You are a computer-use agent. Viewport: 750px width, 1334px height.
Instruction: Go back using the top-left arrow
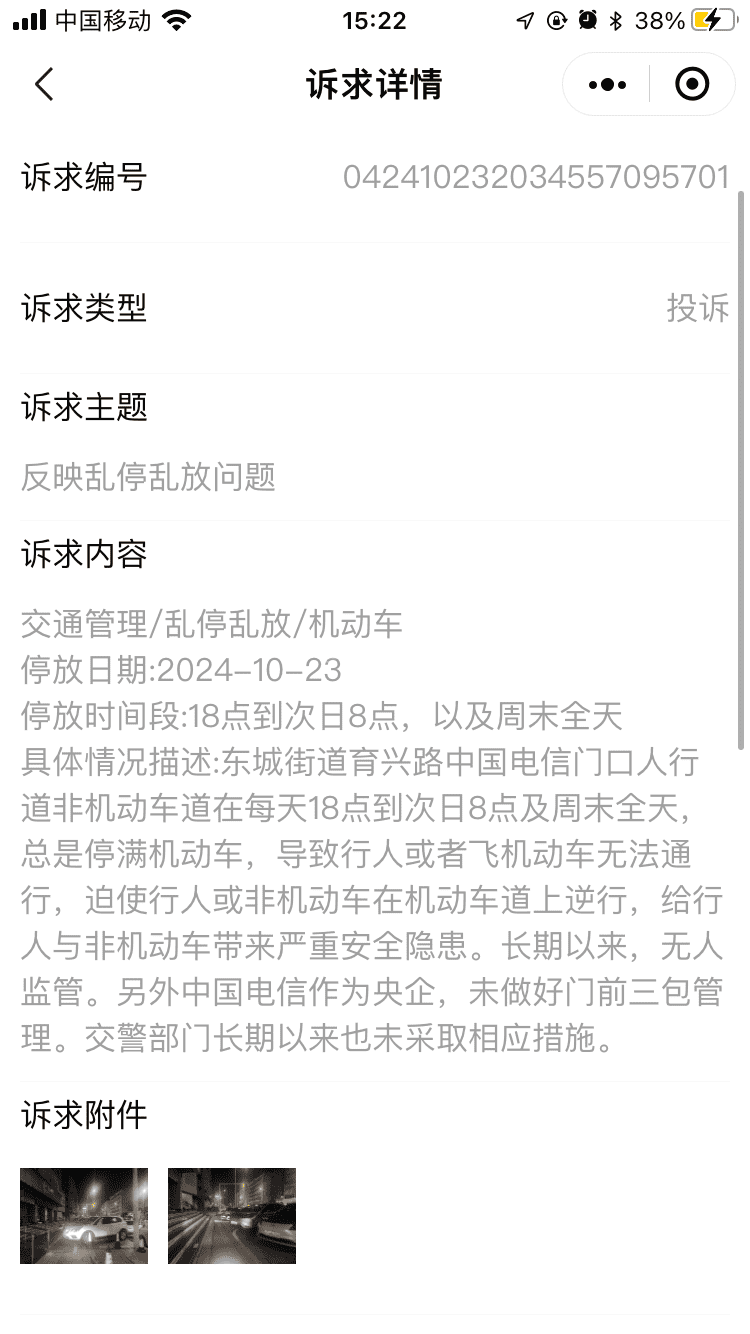pyautogui.click(x=44, y=85)
